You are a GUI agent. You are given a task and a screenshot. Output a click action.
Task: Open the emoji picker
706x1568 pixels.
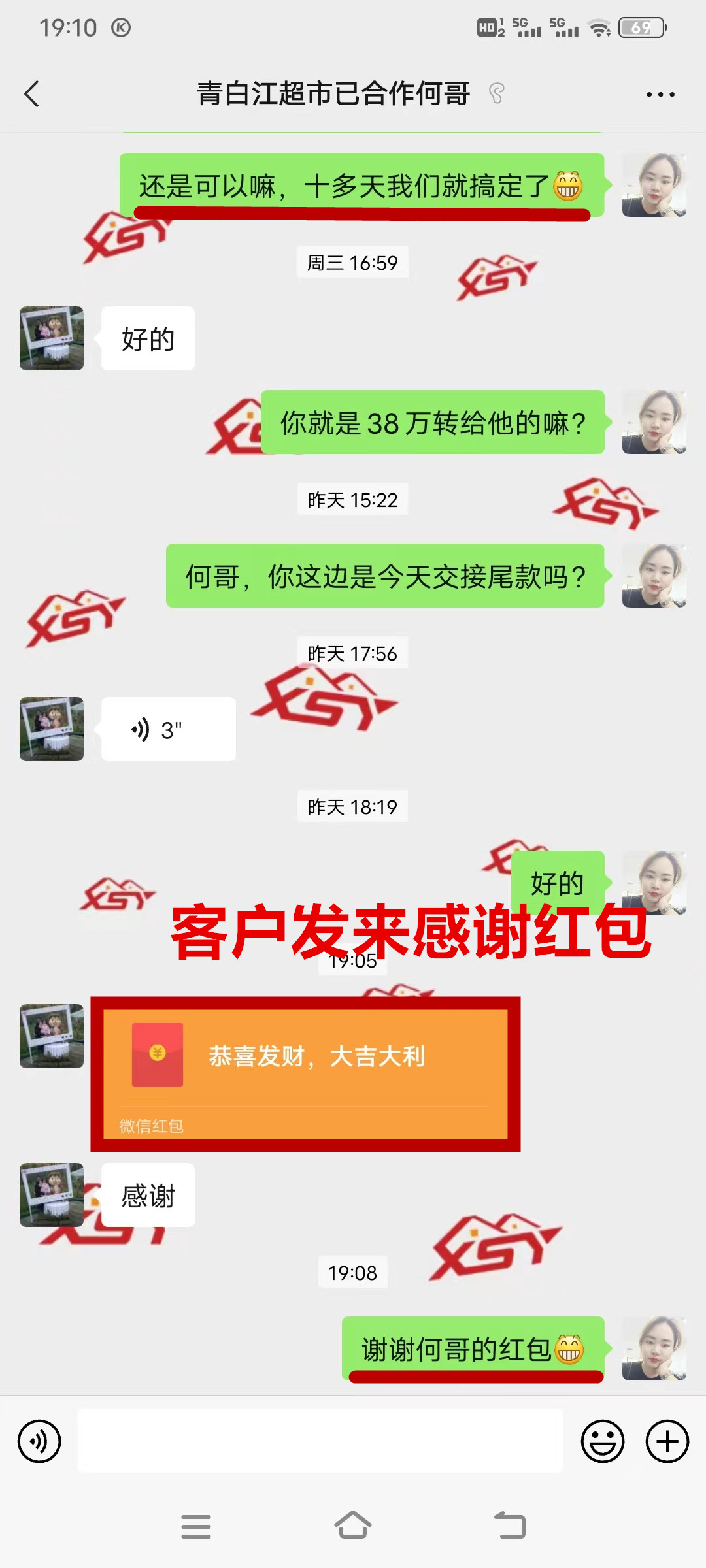[602, 1441]
